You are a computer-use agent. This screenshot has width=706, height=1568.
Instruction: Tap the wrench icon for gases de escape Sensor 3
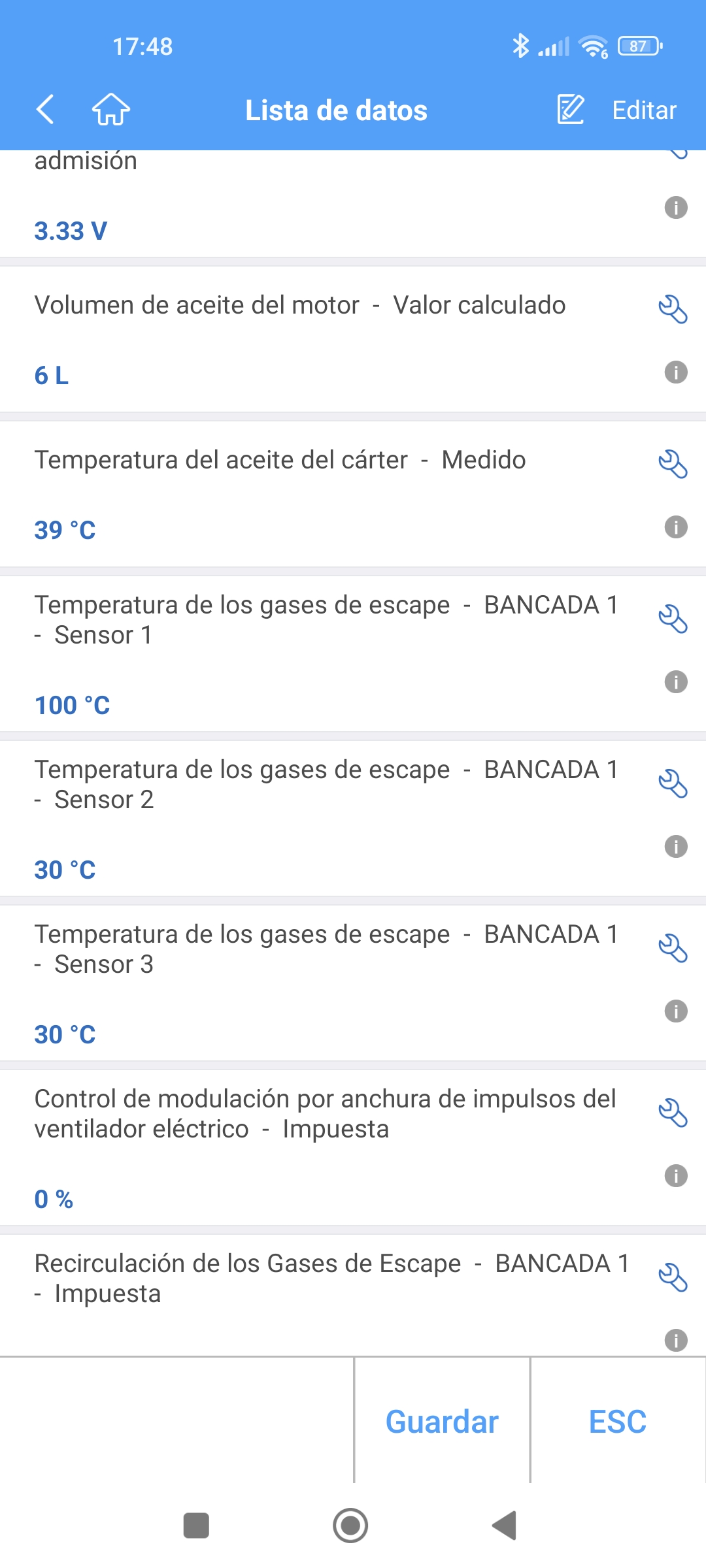[673, 948]
